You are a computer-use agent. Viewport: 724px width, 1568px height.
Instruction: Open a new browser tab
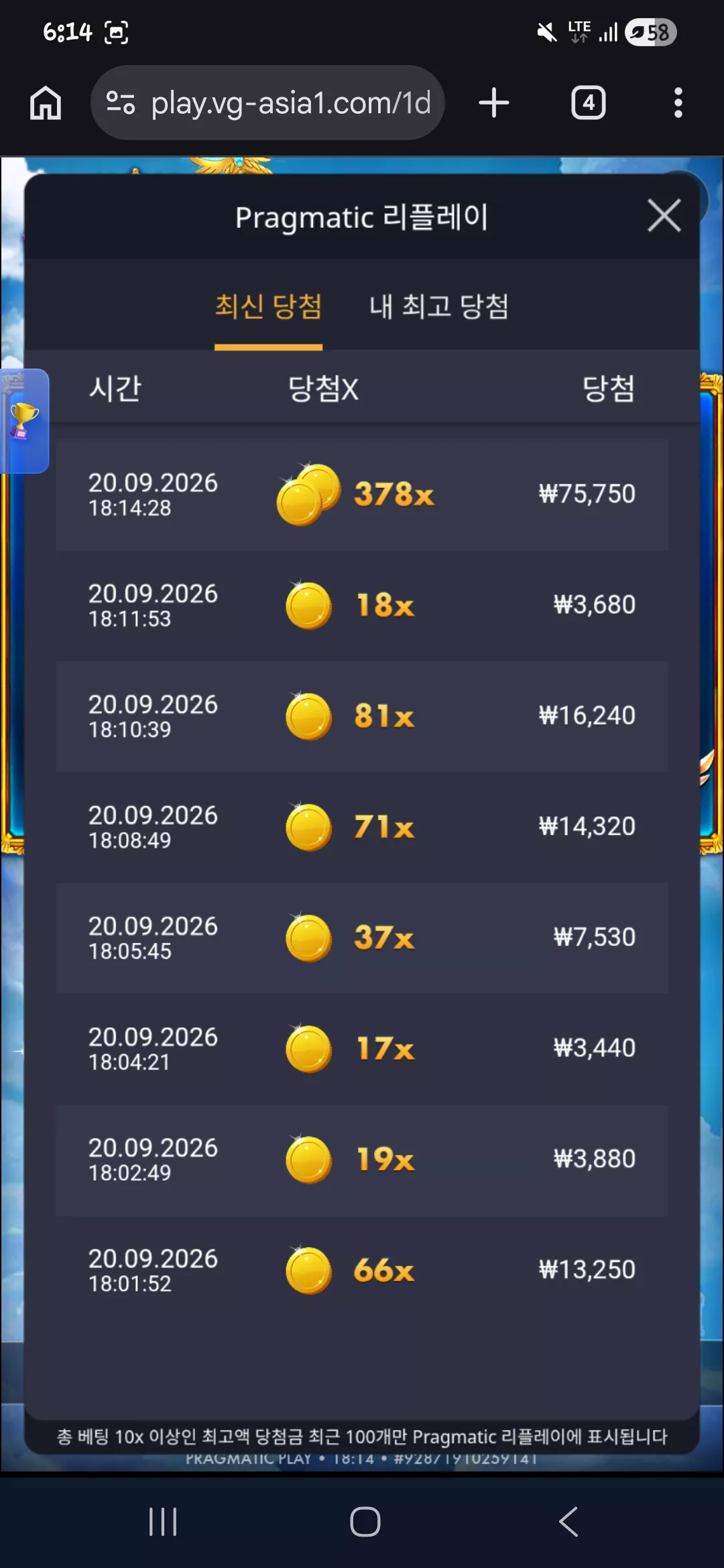(494, 103)
